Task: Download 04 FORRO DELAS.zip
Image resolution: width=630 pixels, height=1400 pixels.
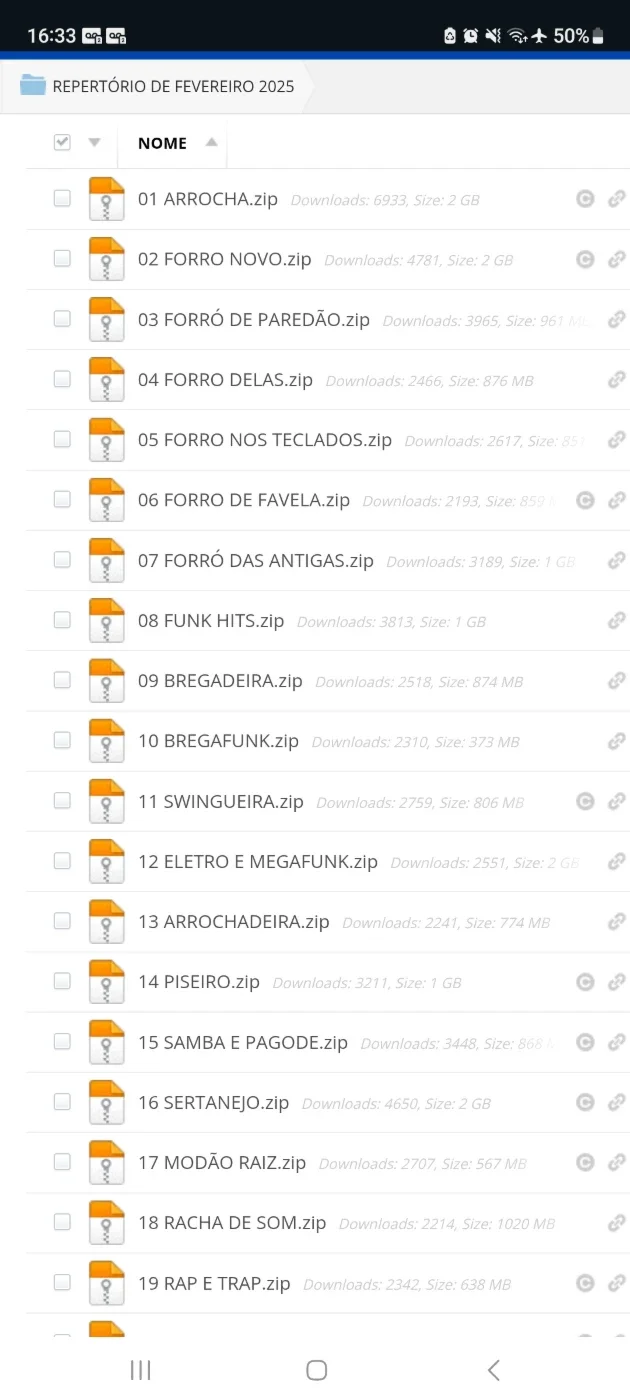Action: pyautogui.click(x=225, y=380)
